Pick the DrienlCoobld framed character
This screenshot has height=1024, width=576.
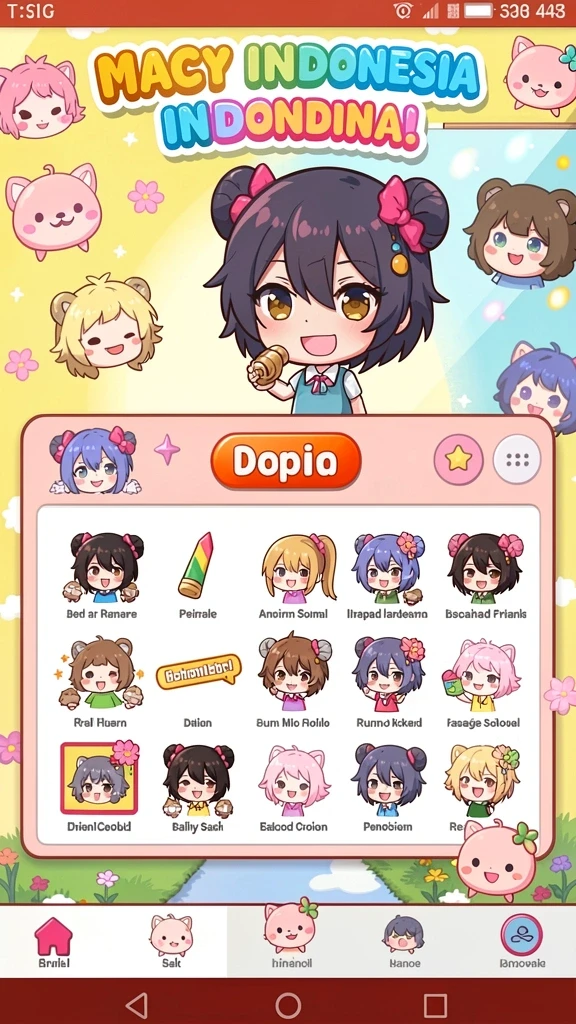(x=99, y=787)
